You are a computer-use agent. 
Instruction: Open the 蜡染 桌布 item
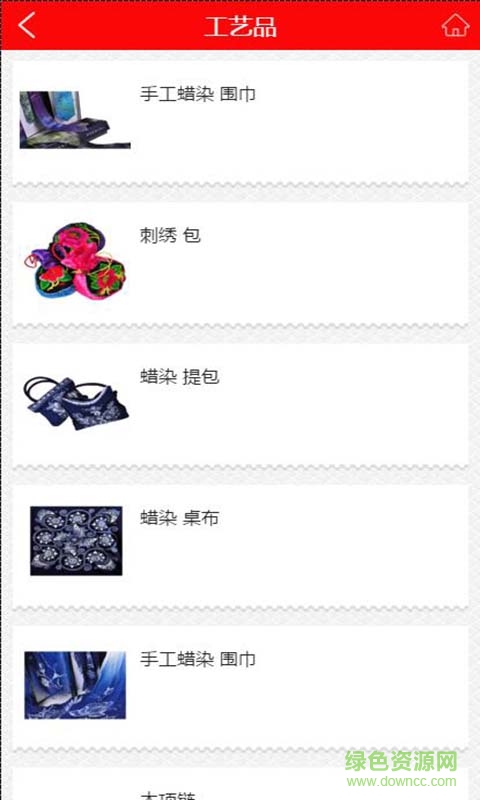tap(240, 546)
